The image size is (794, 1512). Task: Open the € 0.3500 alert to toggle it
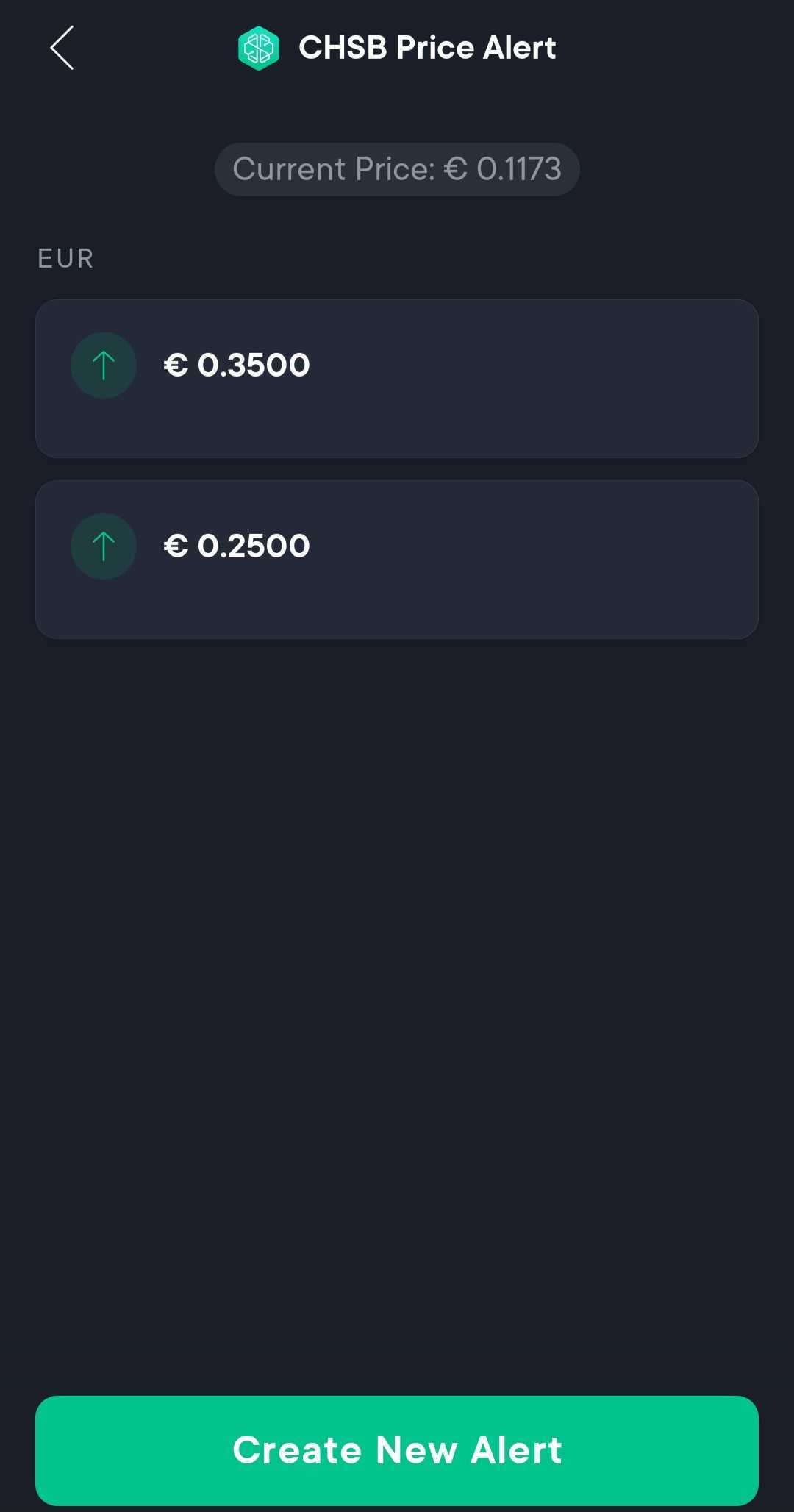[397, 378]
